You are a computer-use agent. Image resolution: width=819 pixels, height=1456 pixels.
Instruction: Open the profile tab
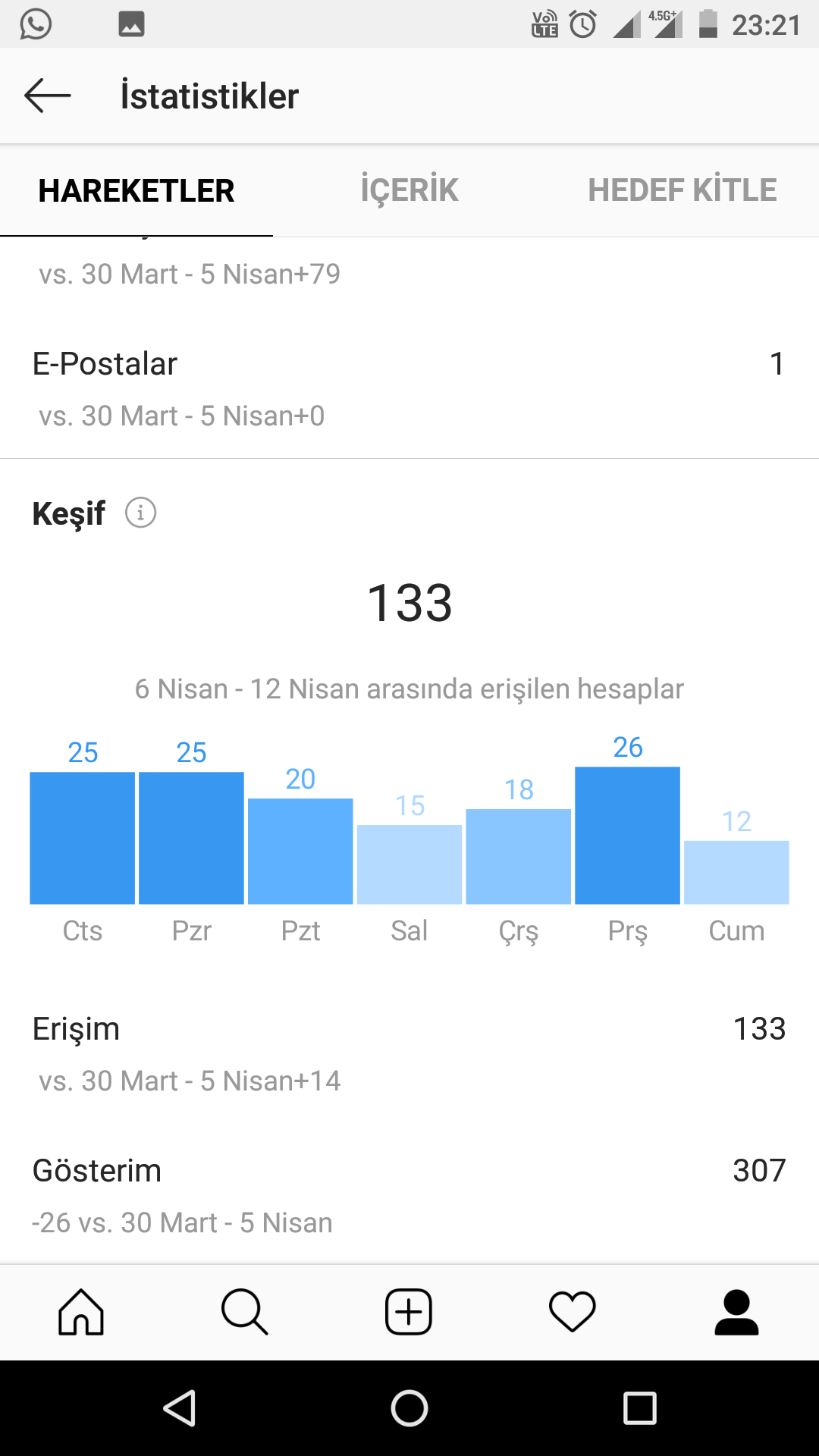[x=736, y=1311]
